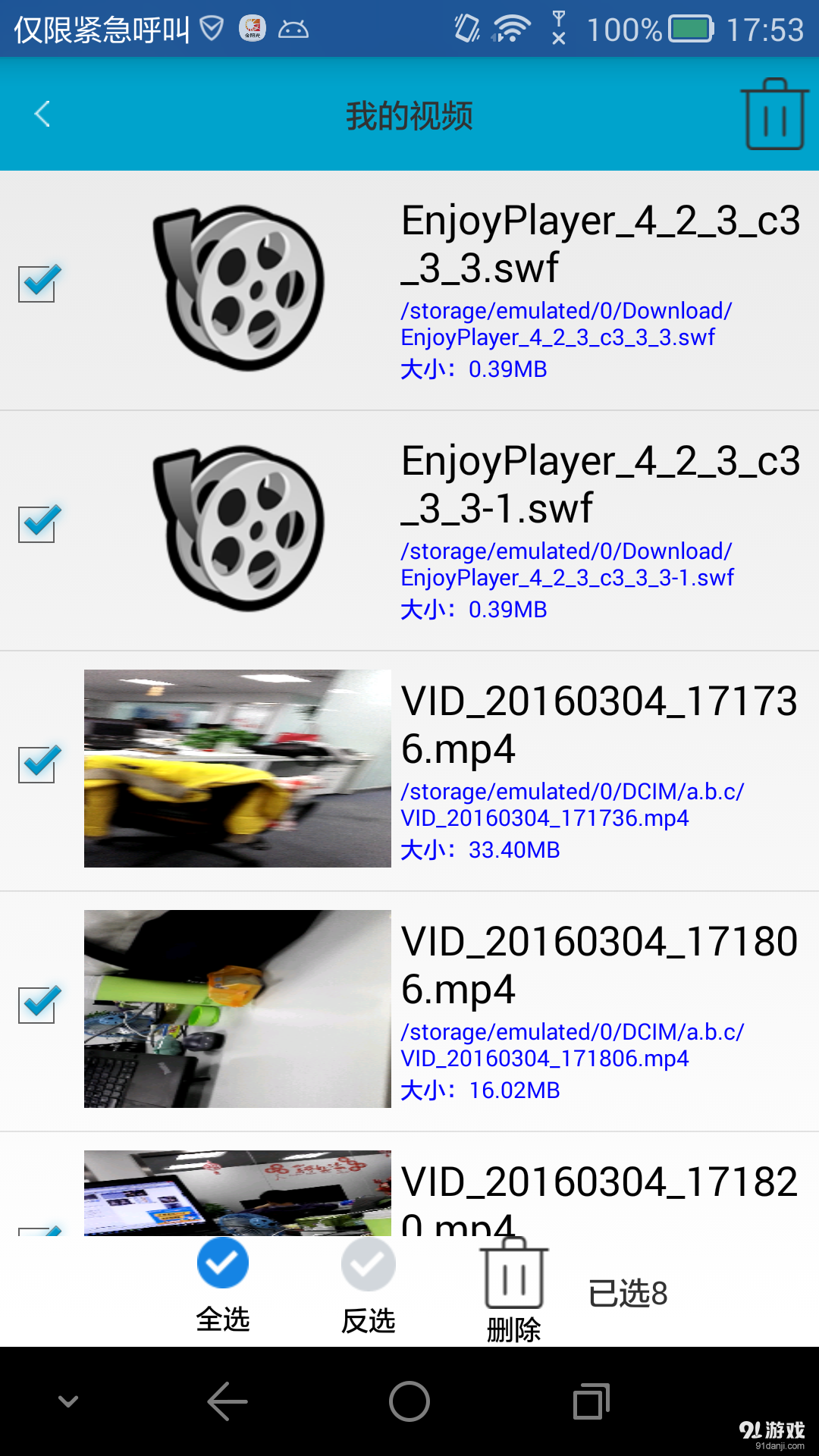Tap the gray 反选 circle check icon

pyautogui.click(x=367, y=1263)
